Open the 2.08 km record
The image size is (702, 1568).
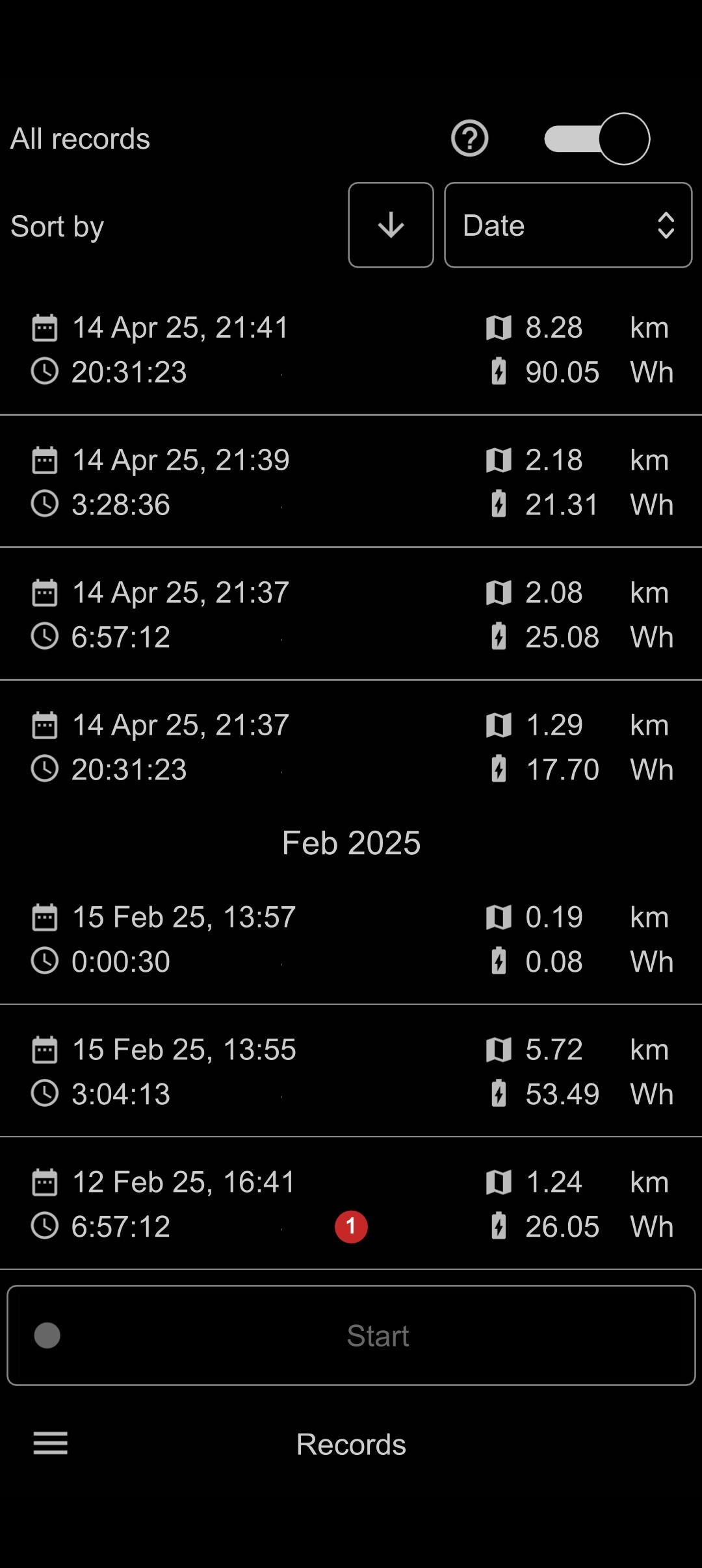(351, 614)
